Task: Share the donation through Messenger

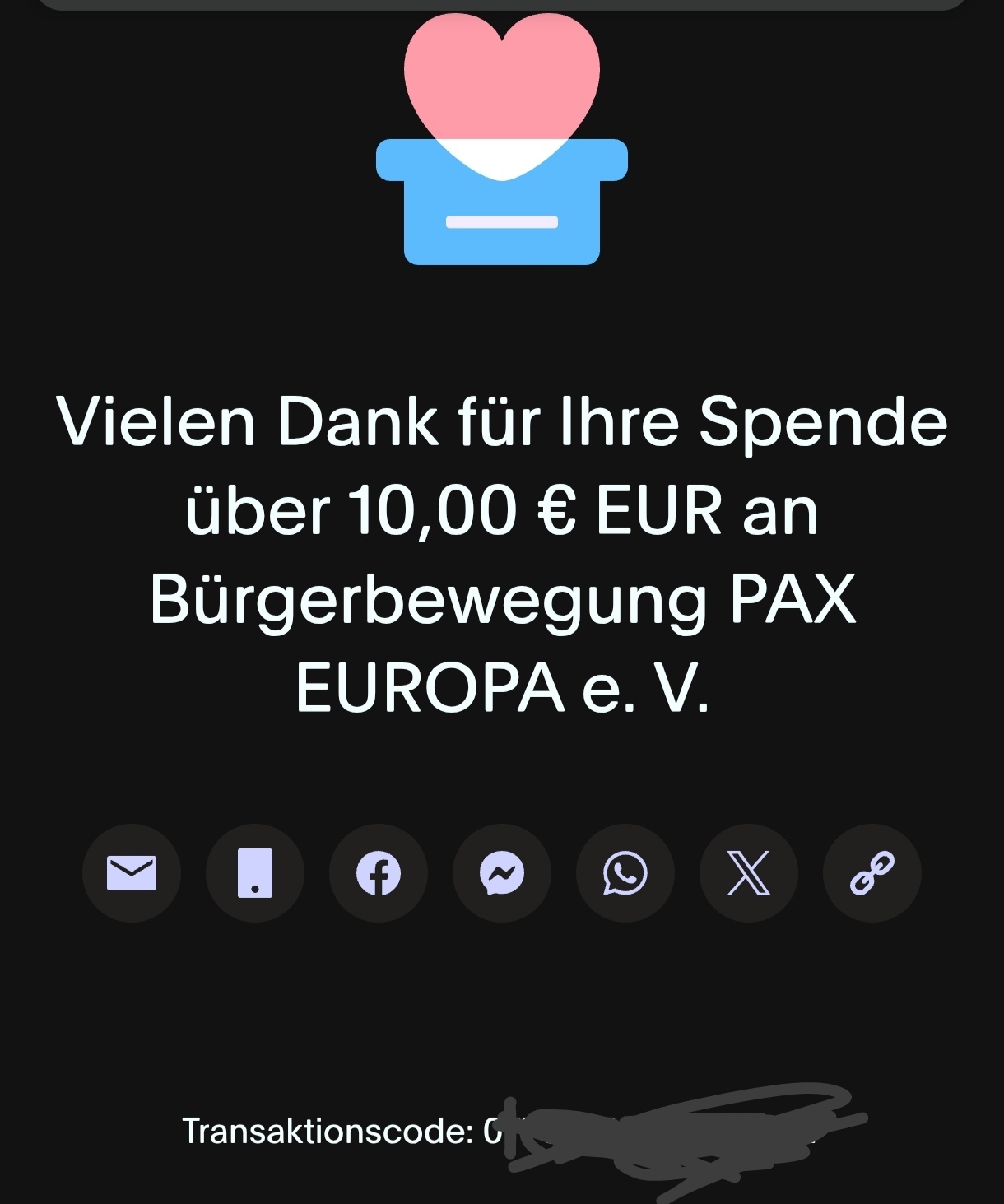Action: [502, 872]
